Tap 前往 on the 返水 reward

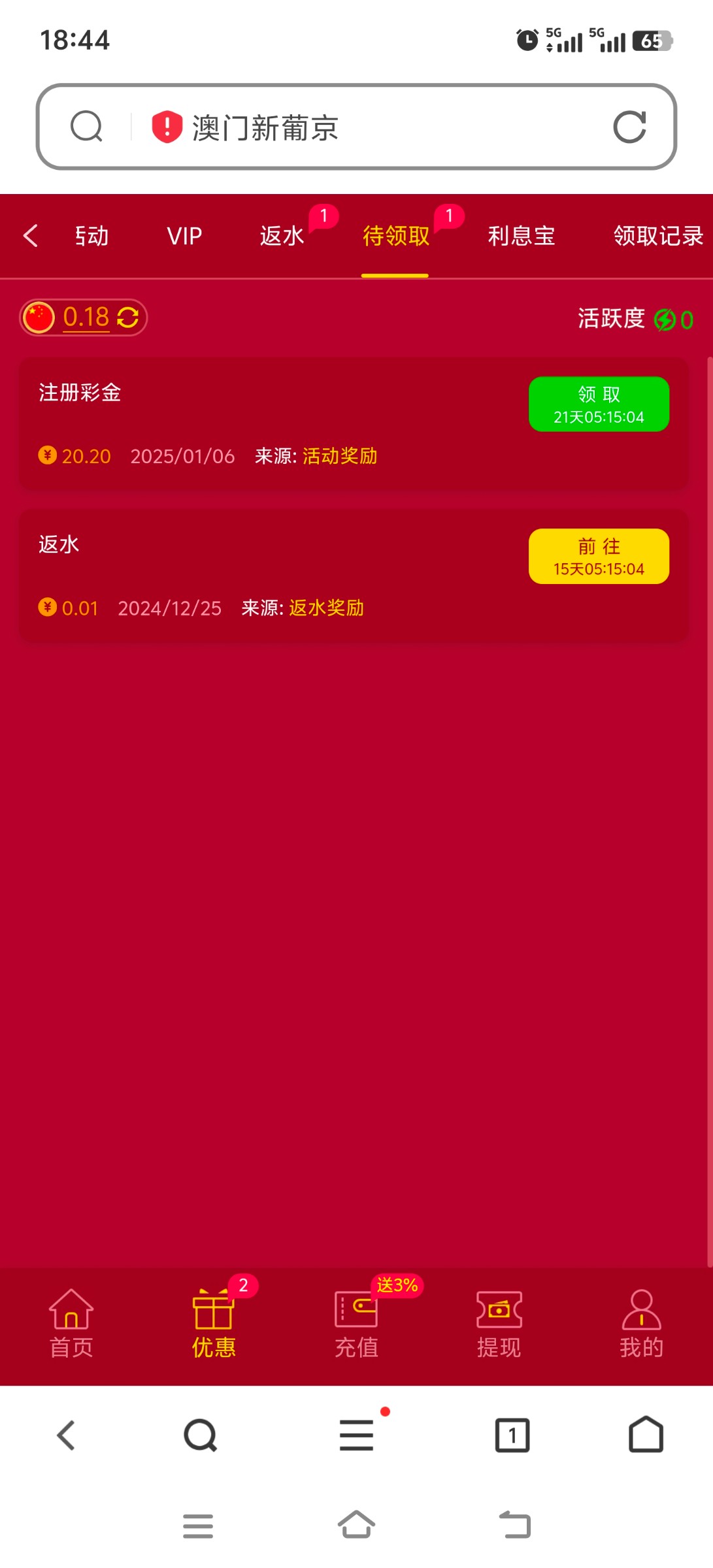599,556
